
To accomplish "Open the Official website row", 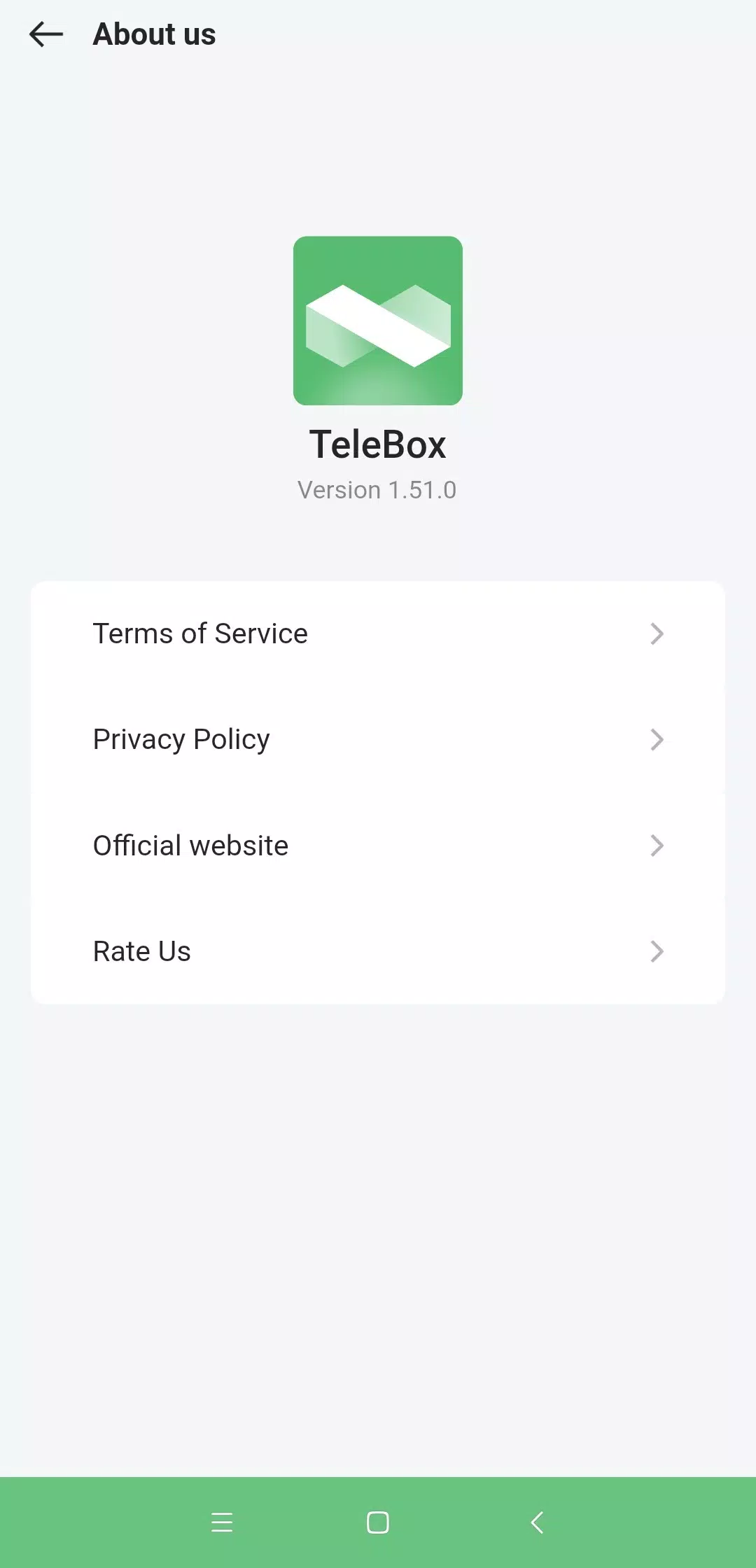I will (378, 846).
